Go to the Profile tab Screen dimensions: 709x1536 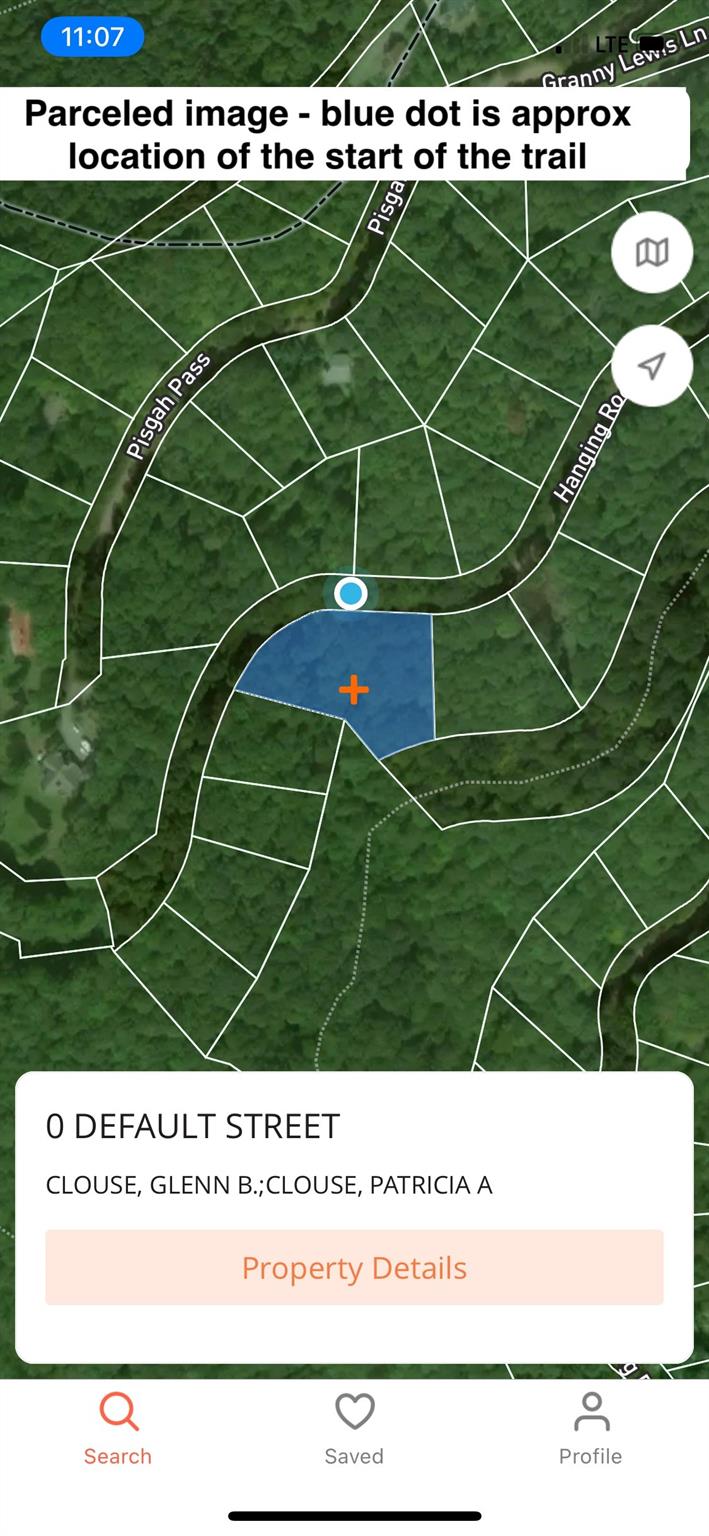pos(590,1428)
